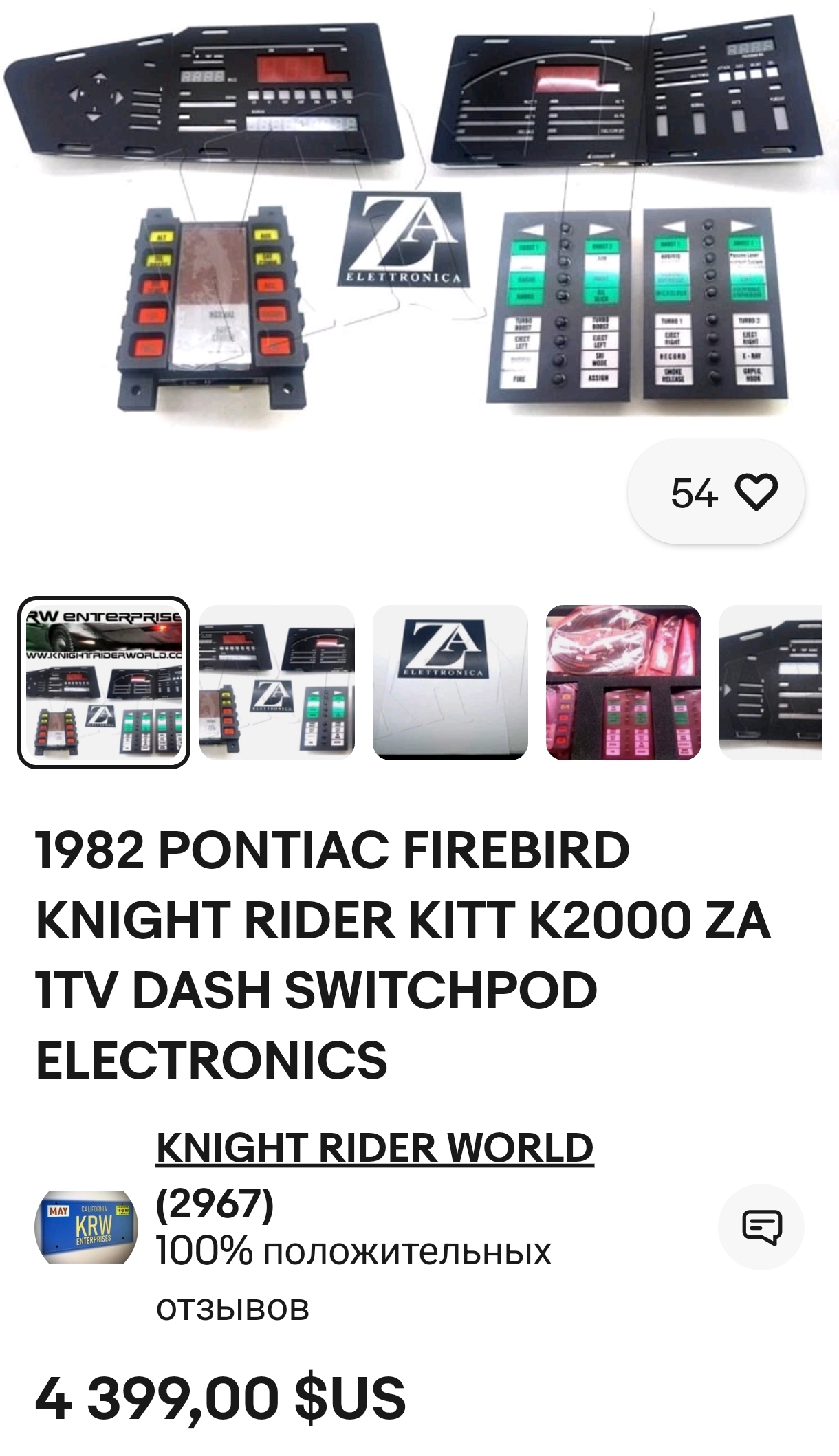Select the second thumbnail showing dash panels

point(277,683)
